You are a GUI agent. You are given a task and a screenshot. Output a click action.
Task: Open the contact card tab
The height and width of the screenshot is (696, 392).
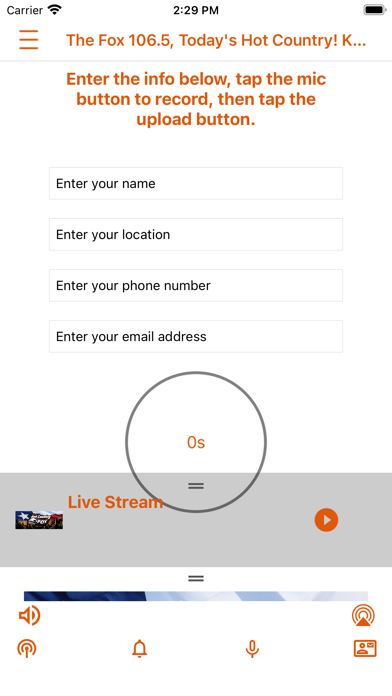(365, 649)
